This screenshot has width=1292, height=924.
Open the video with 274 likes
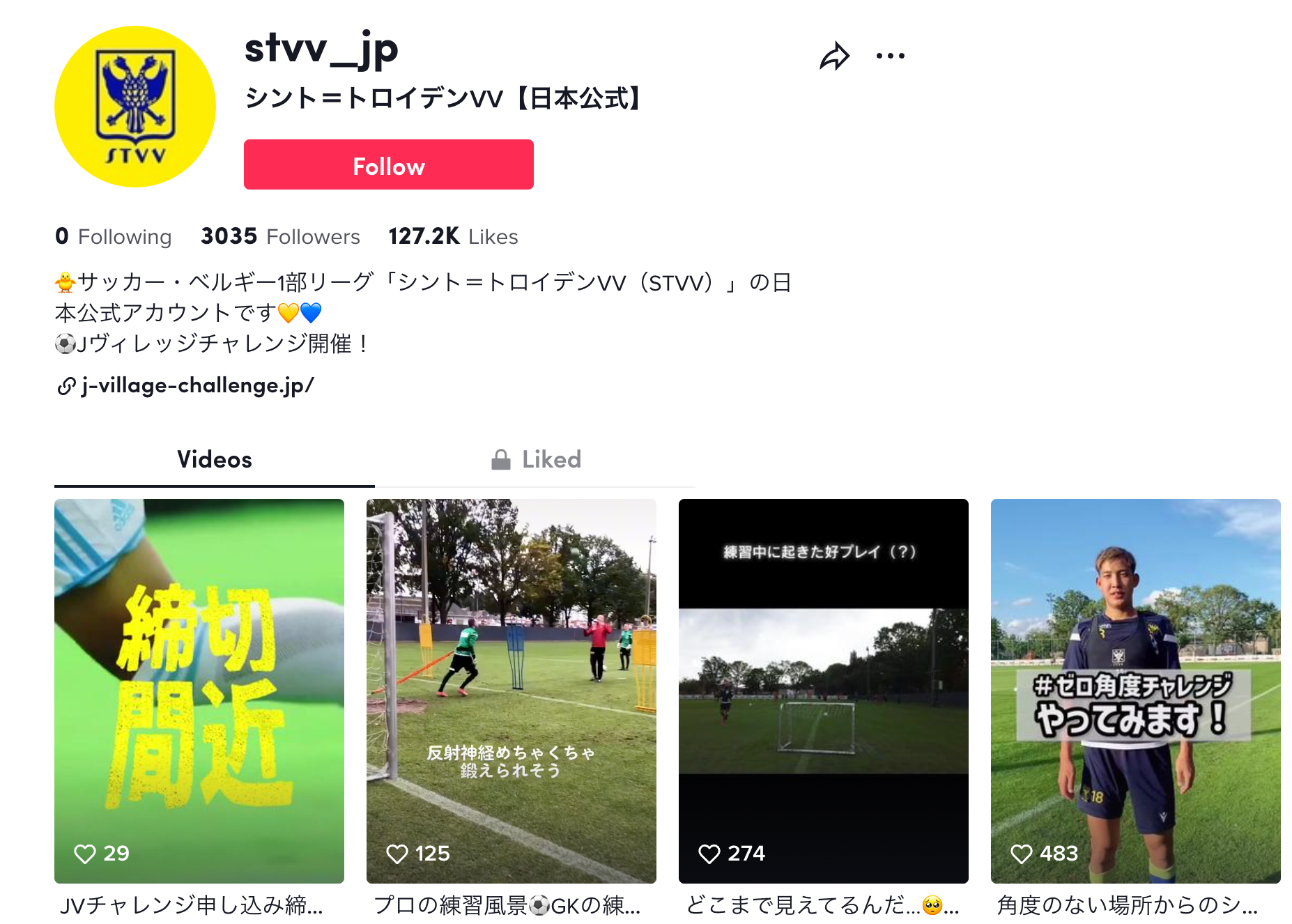[823, 690]
